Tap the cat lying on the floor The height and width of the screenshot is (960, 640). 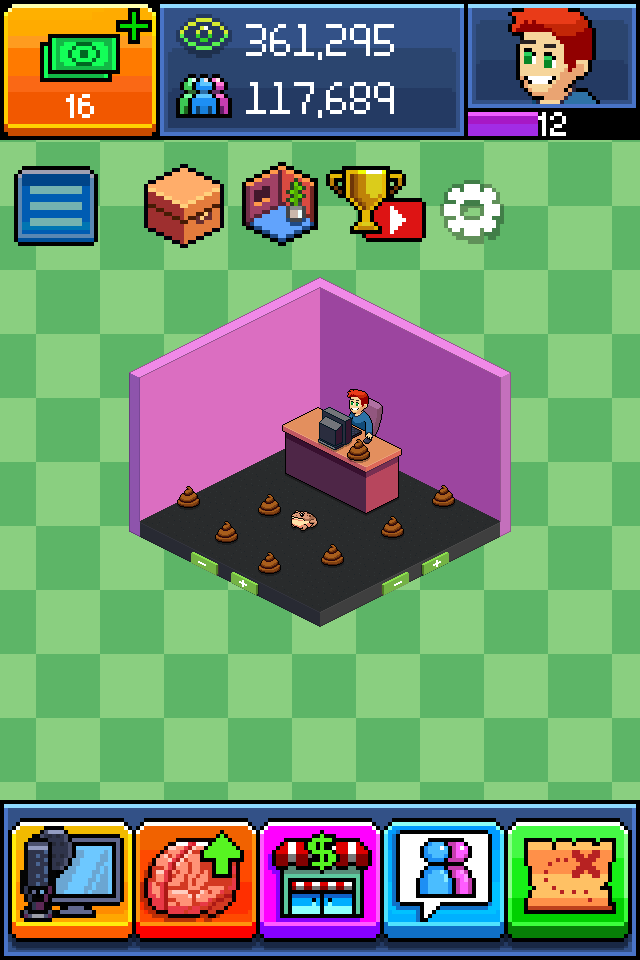pyautogui.click(x=303, y=519)
